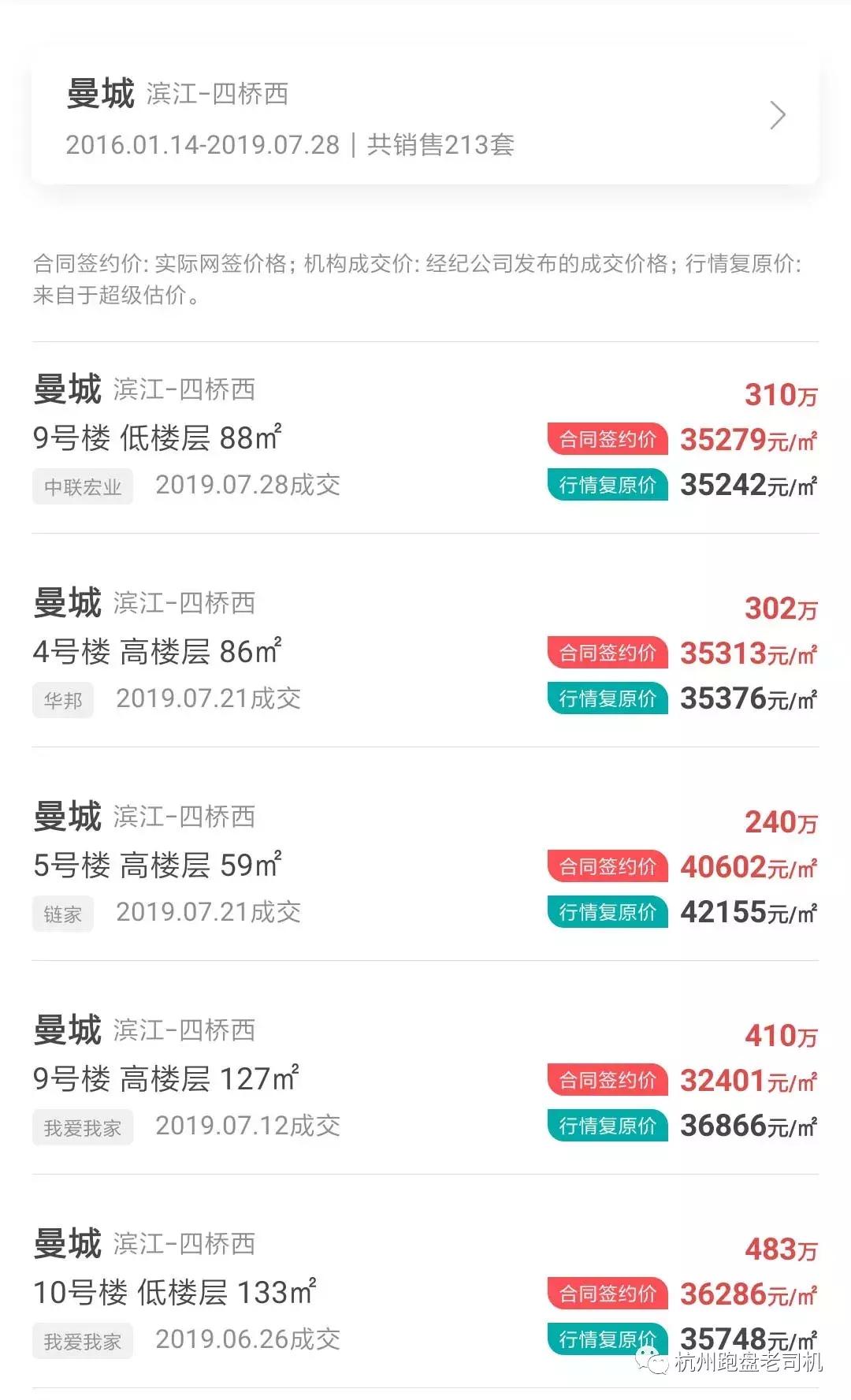Click the 行情复原价 badge on the 86㎡ listing
Image resolution: width=851 pixels, height=1400 pixels.
pyautogui.click(x=607, y=698)
